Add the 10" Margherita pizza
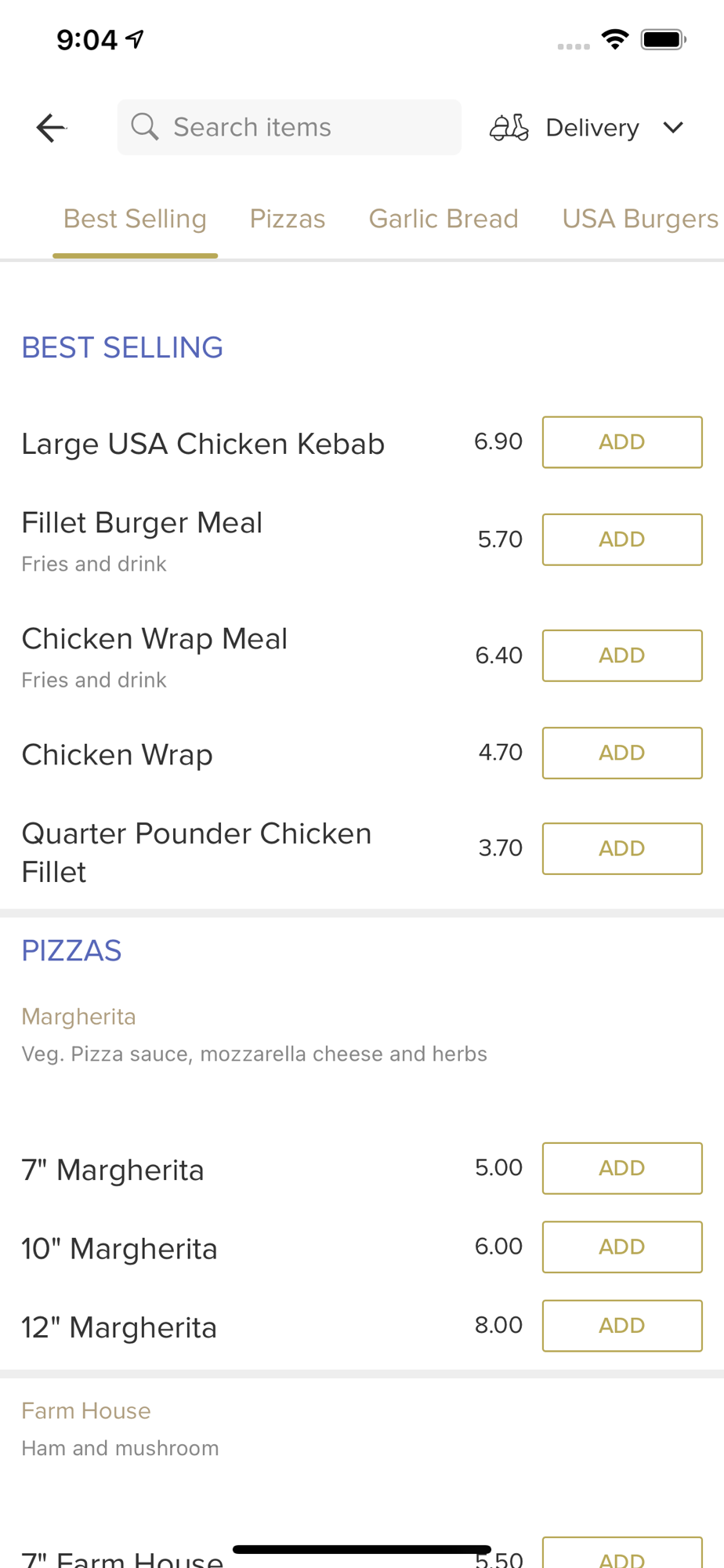 (x=622, y=1247)
